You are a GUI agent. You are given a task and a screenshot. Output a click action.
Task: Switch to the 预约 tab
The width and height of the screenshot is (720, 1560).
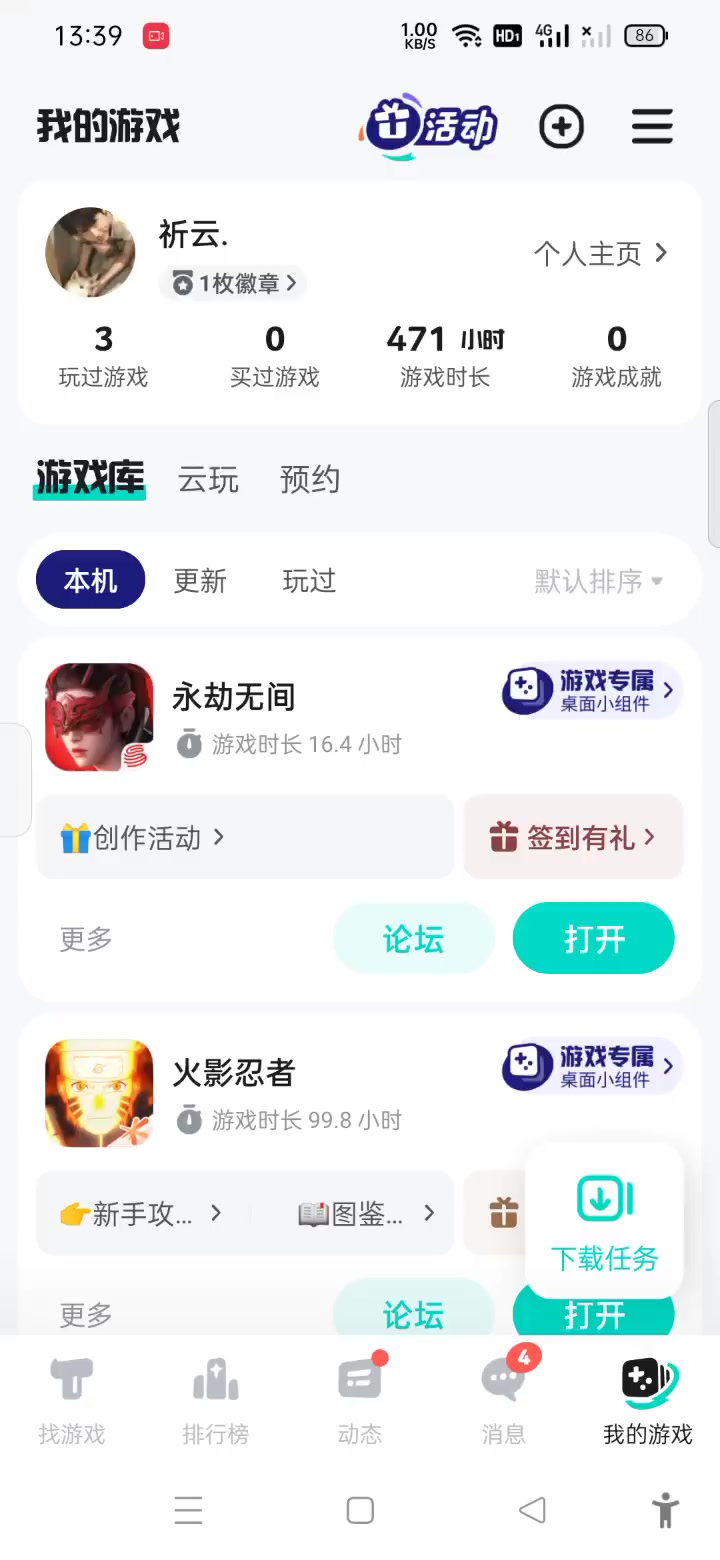310,480
